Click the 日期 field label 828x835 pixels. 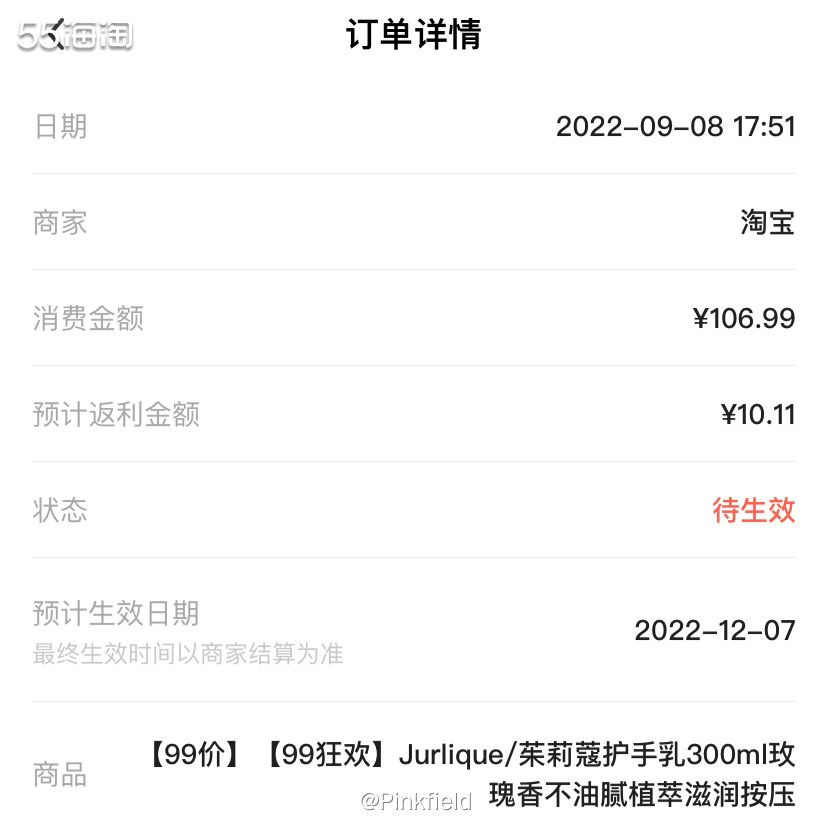point(60,126)
